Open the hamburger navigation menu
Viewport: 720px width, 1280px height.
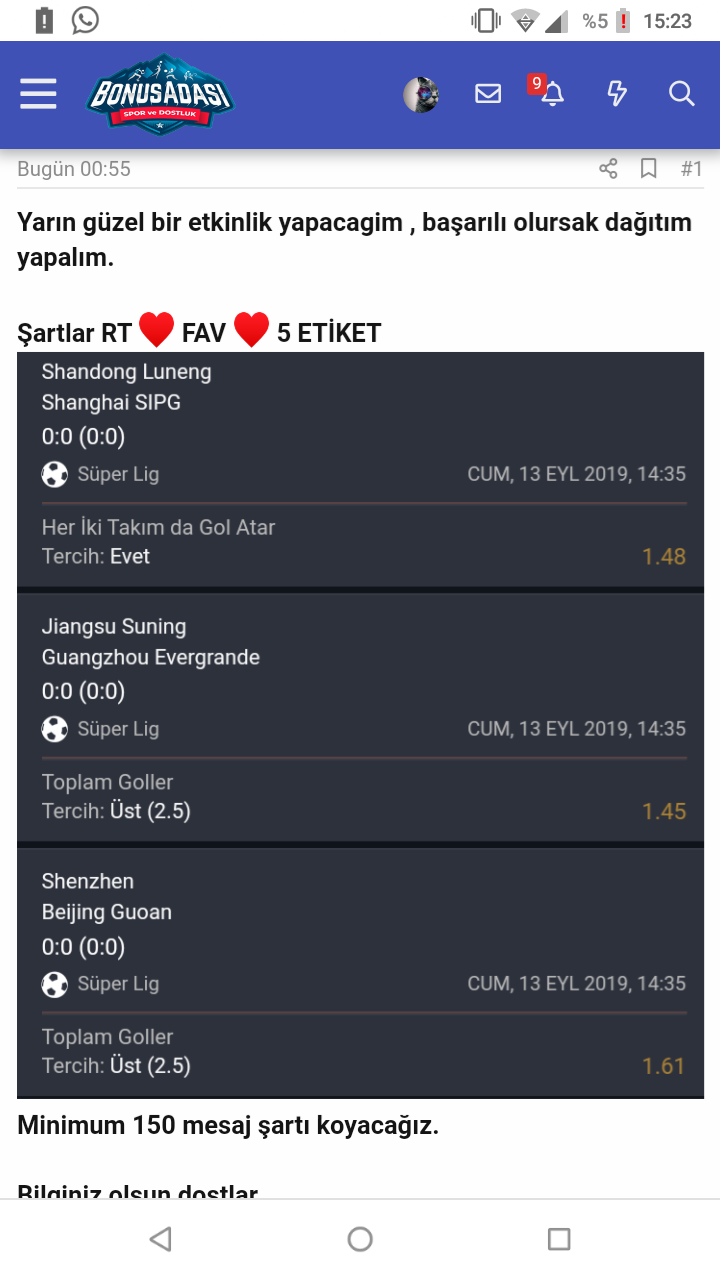tap(38, 95)
